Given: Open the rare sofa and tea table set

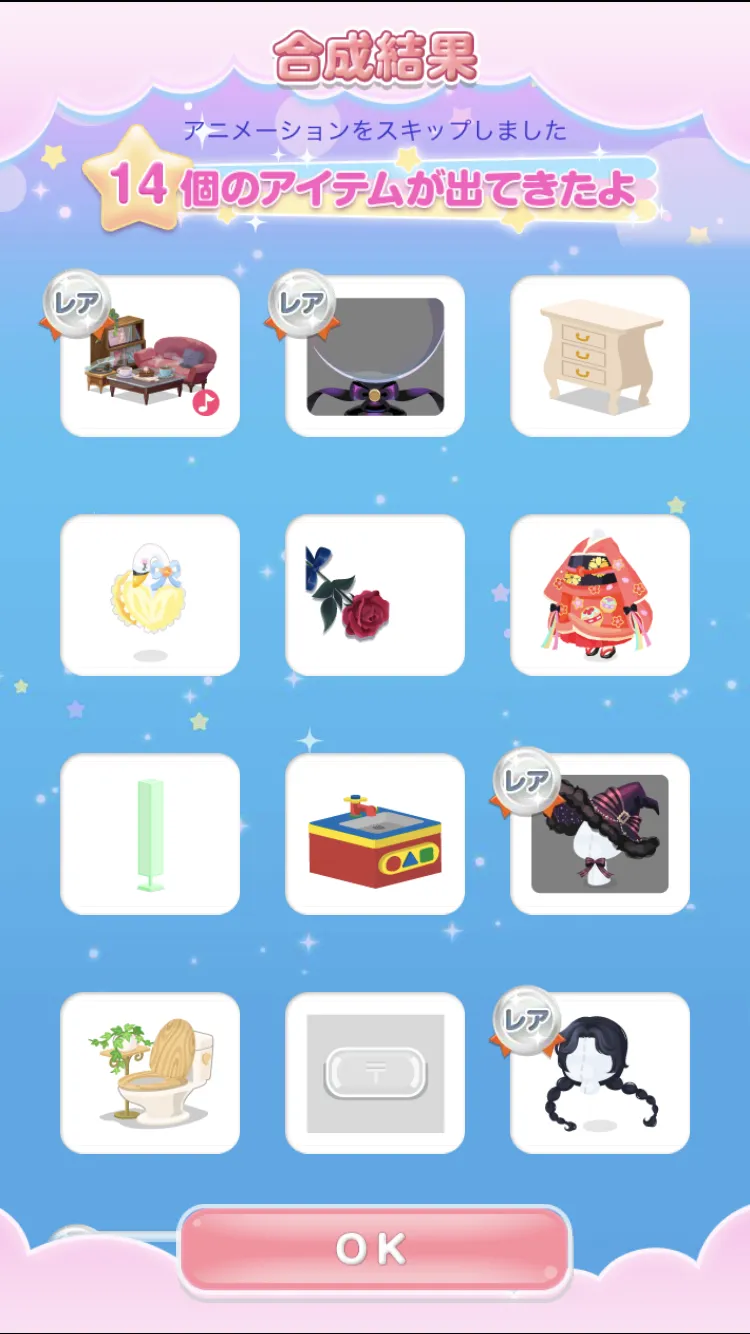Looking at the screenshot, I should click(150, 356).
